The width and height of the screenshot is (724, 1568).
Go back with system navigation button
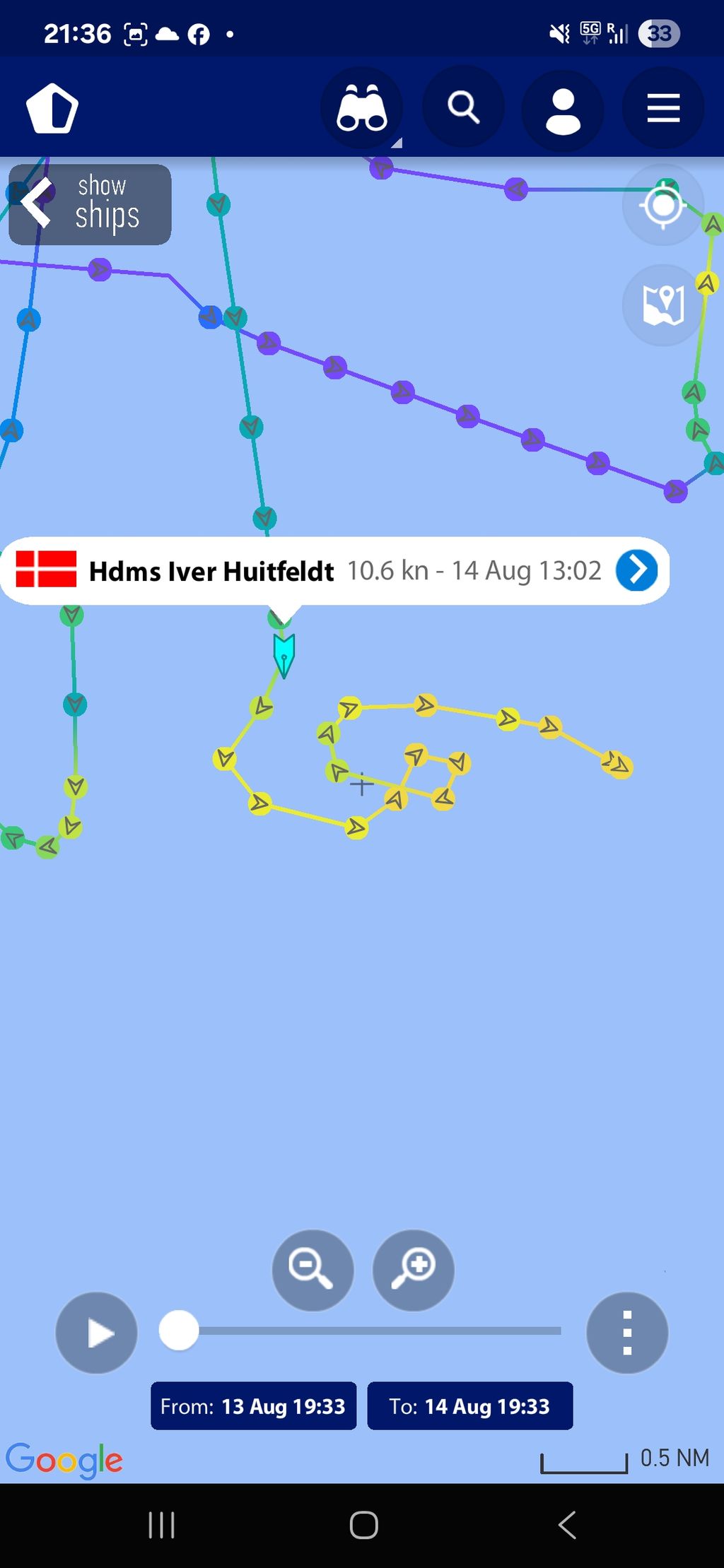[567, 1525]
